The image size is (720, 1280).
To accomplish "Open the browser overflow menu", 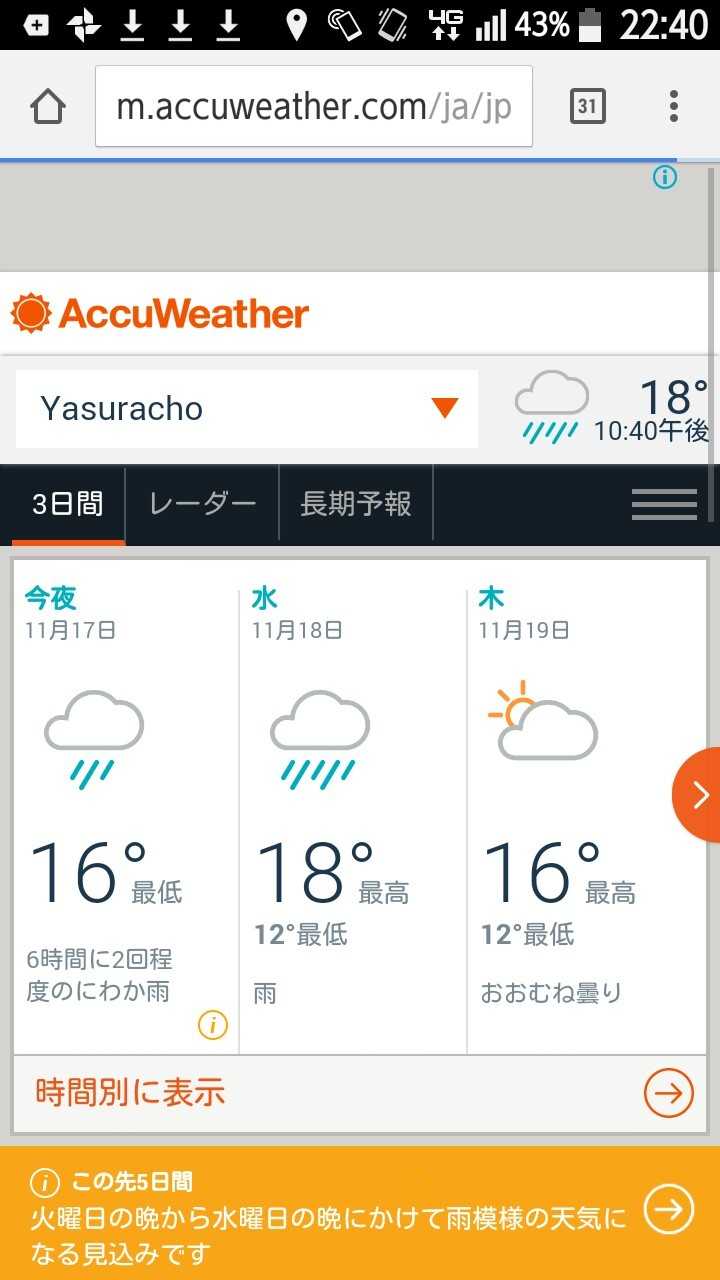I will click(674, 106).
